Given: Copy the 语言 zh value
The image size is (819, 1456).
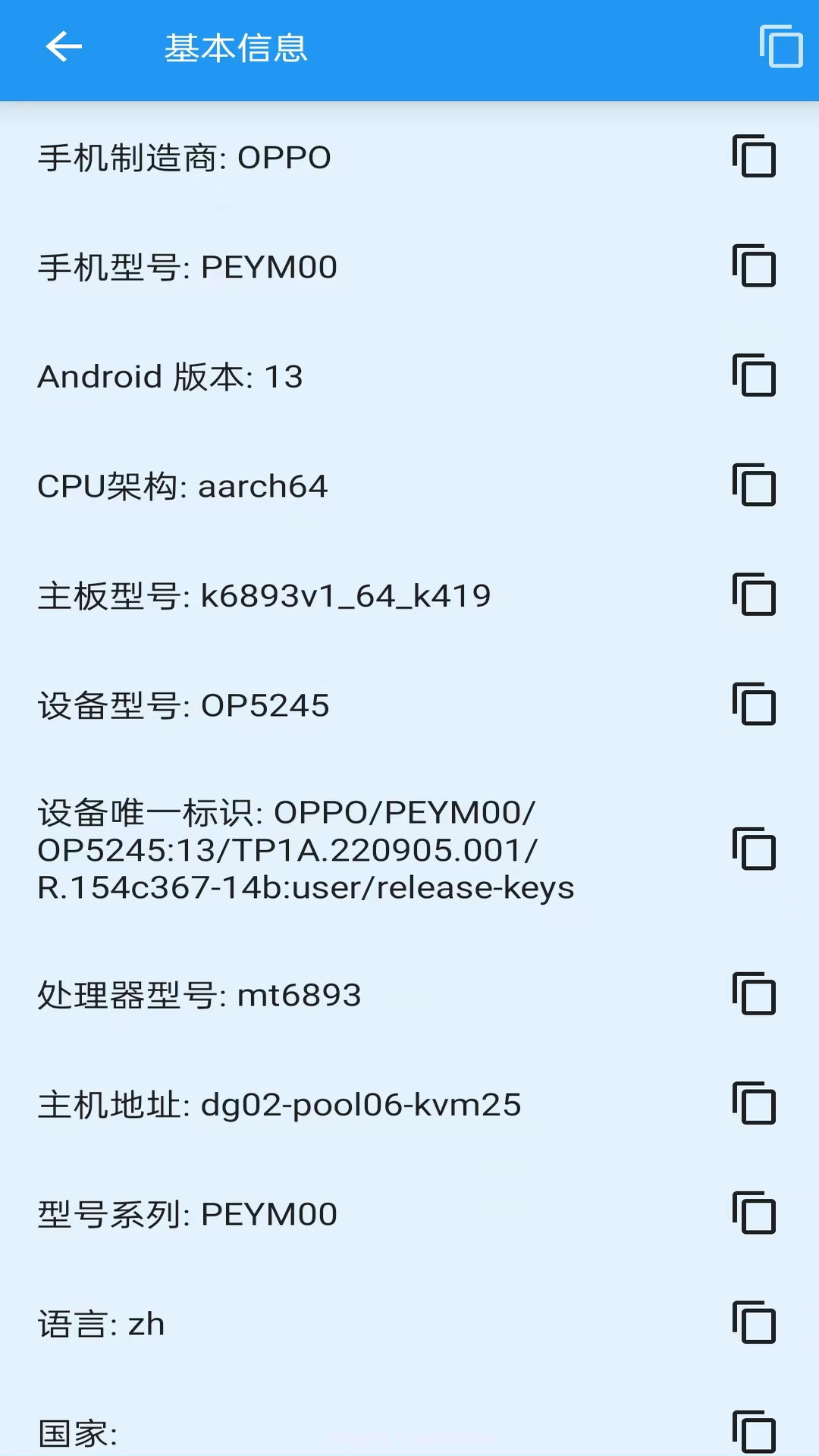Looking at the screenshot, I should [755, 1323].
